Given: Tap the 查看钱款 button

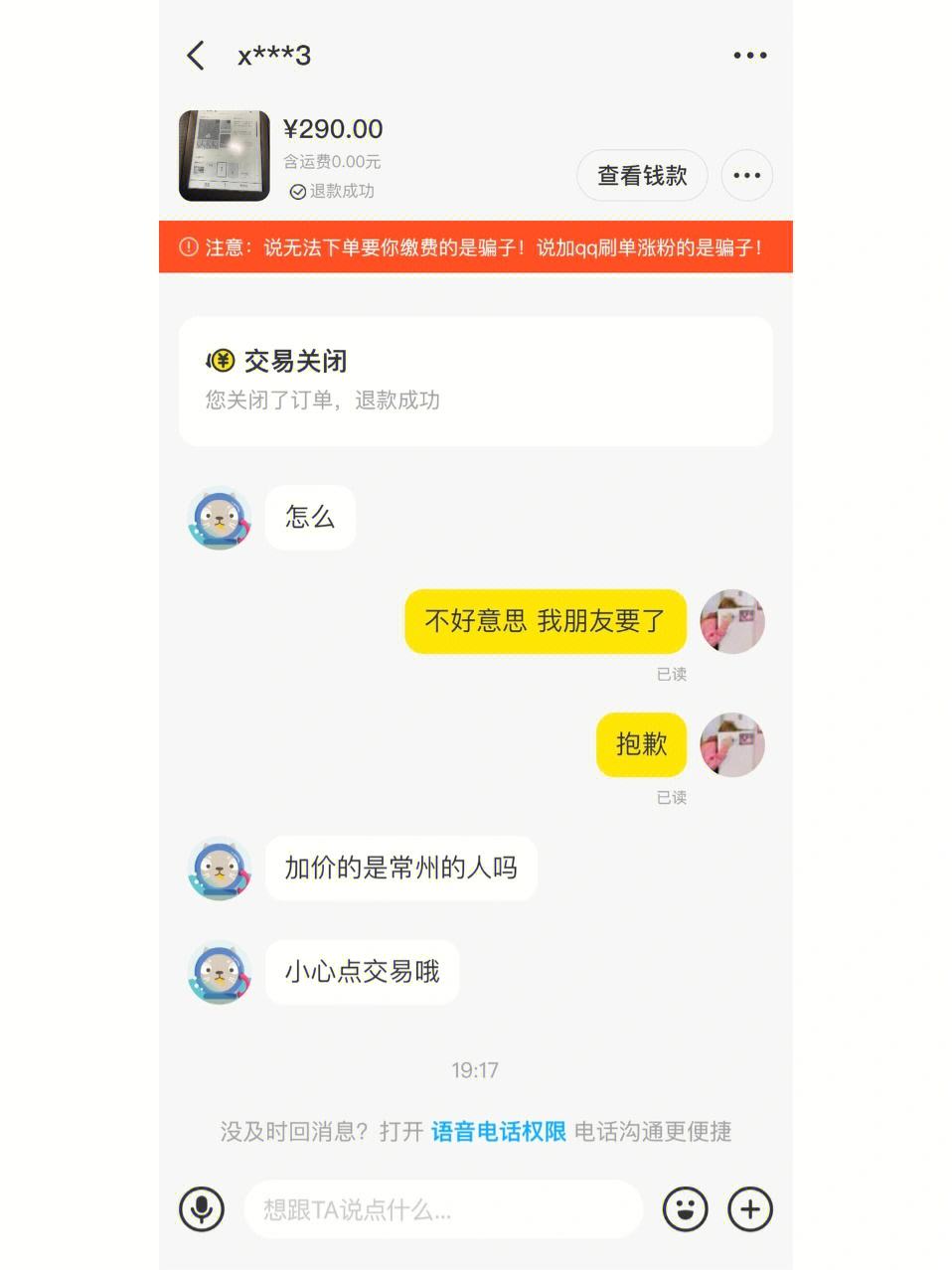Looking at the screenshot, I should [642, 176].
